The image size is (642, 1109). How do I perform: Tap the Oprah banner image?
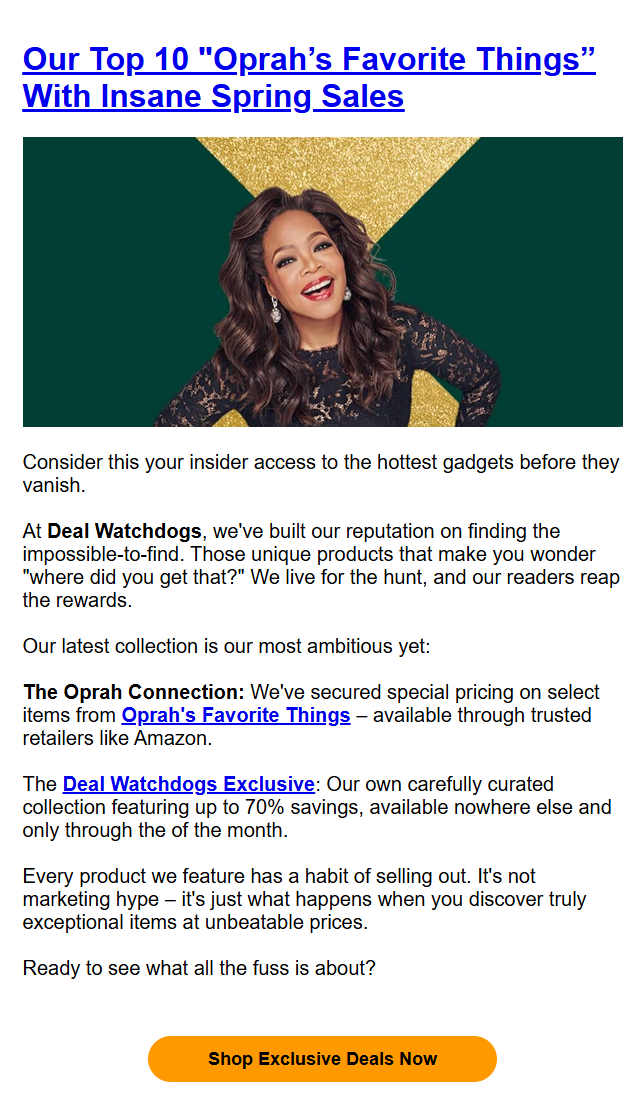pos(322,282)
